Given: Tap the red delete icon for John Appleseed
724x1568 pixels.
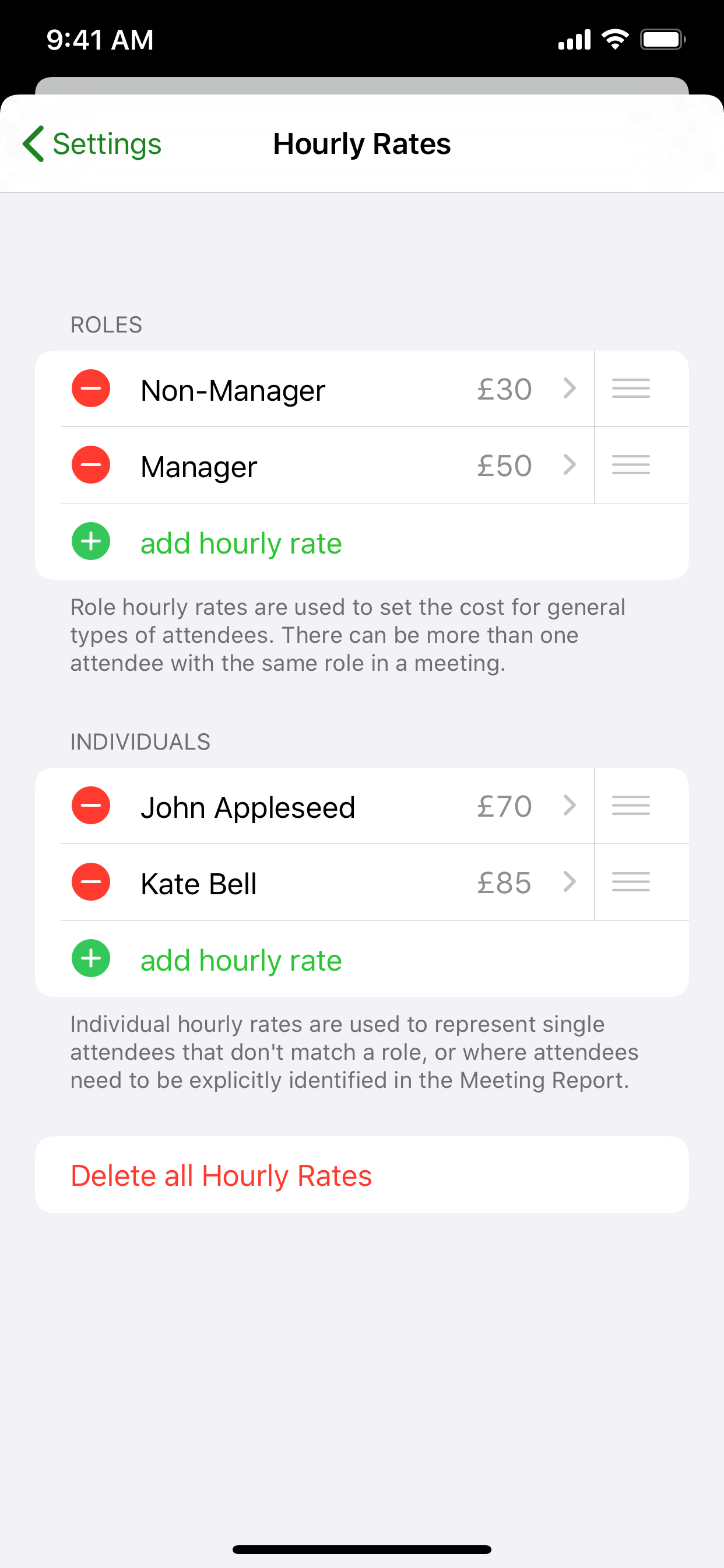Looking at the screenshot, I should [x=91, y=806].
